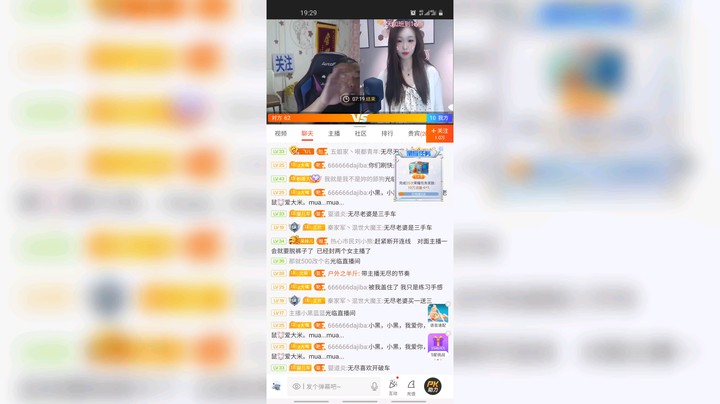This screenshot has height=404, width=720.
Task: Open the gift box activity icon
Action: pos(438,344)
